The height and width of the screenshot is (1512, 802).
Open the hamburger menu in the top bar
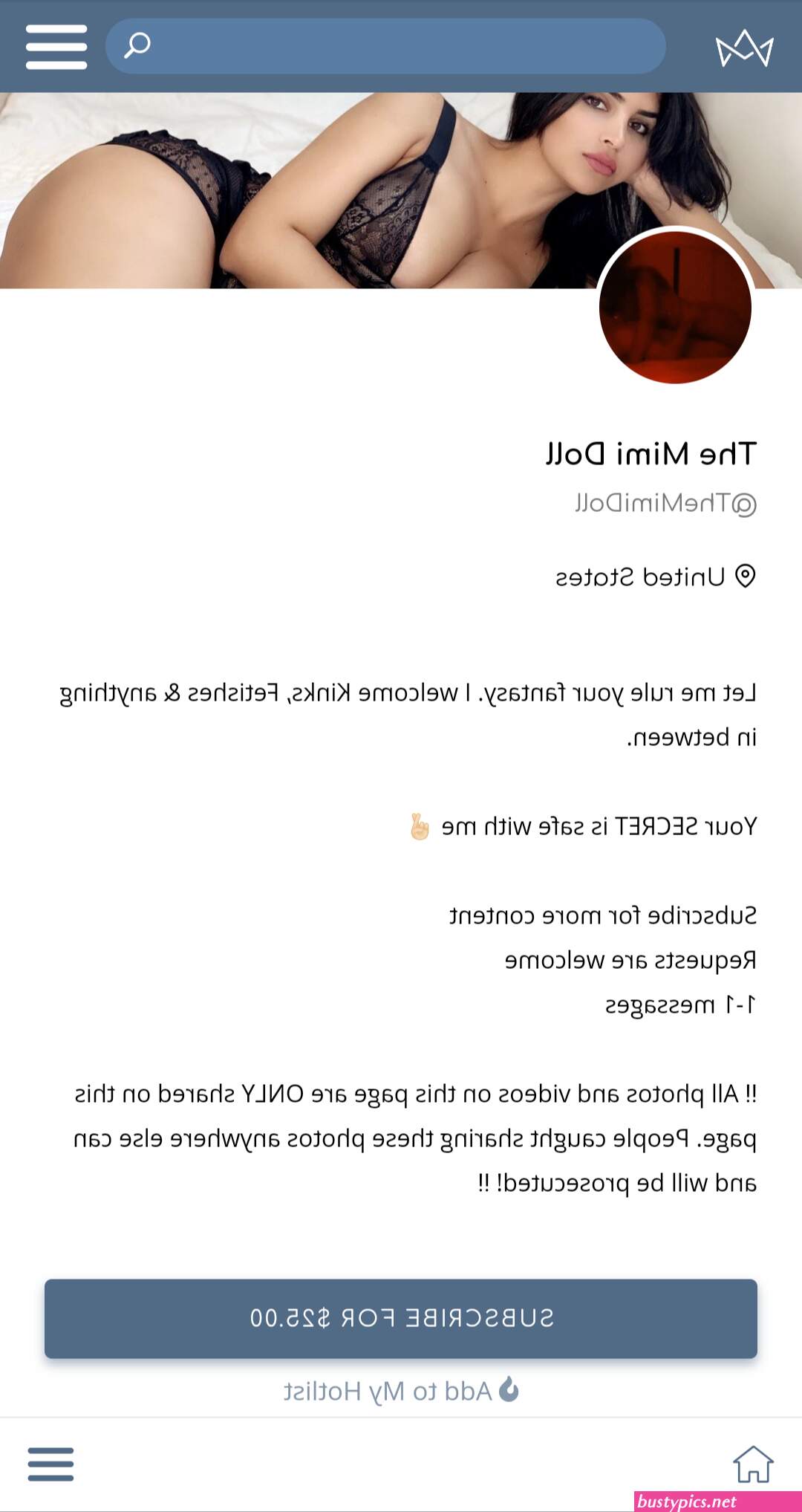click(56, 47)
